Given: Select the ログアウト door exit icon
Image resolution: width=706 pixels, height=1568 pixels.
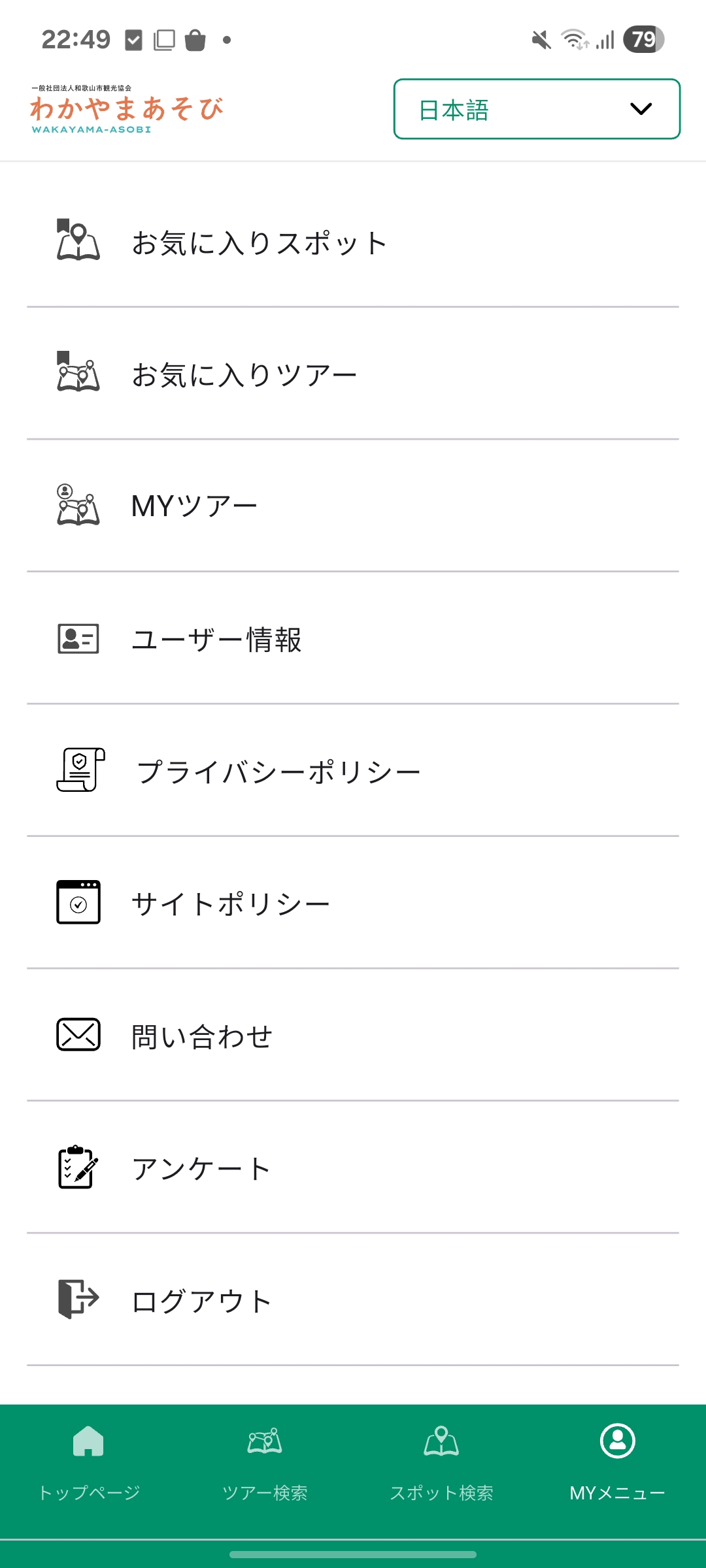Looking at the screenshot, I should (77, 1300).
